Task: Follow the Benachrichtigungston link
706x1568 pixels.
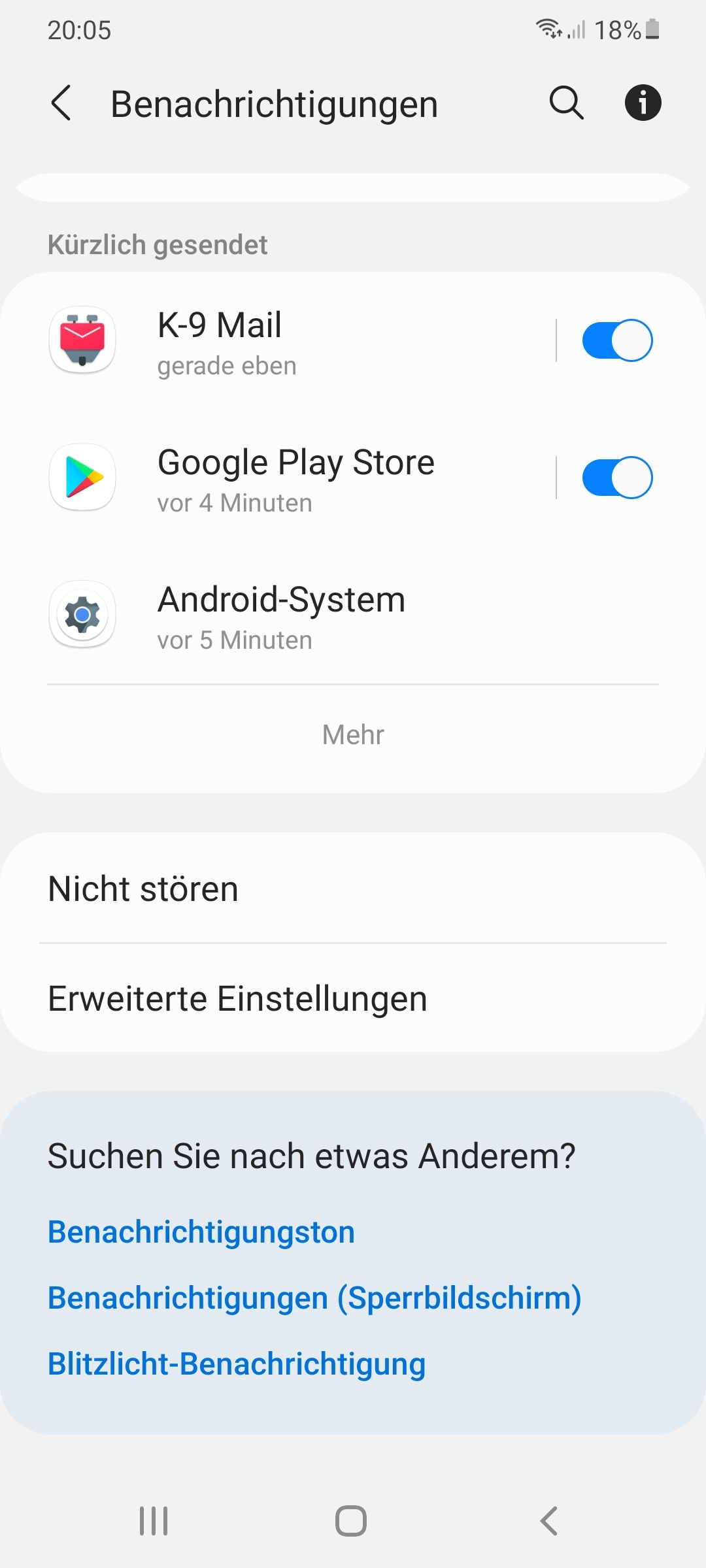Action: 201,1233
